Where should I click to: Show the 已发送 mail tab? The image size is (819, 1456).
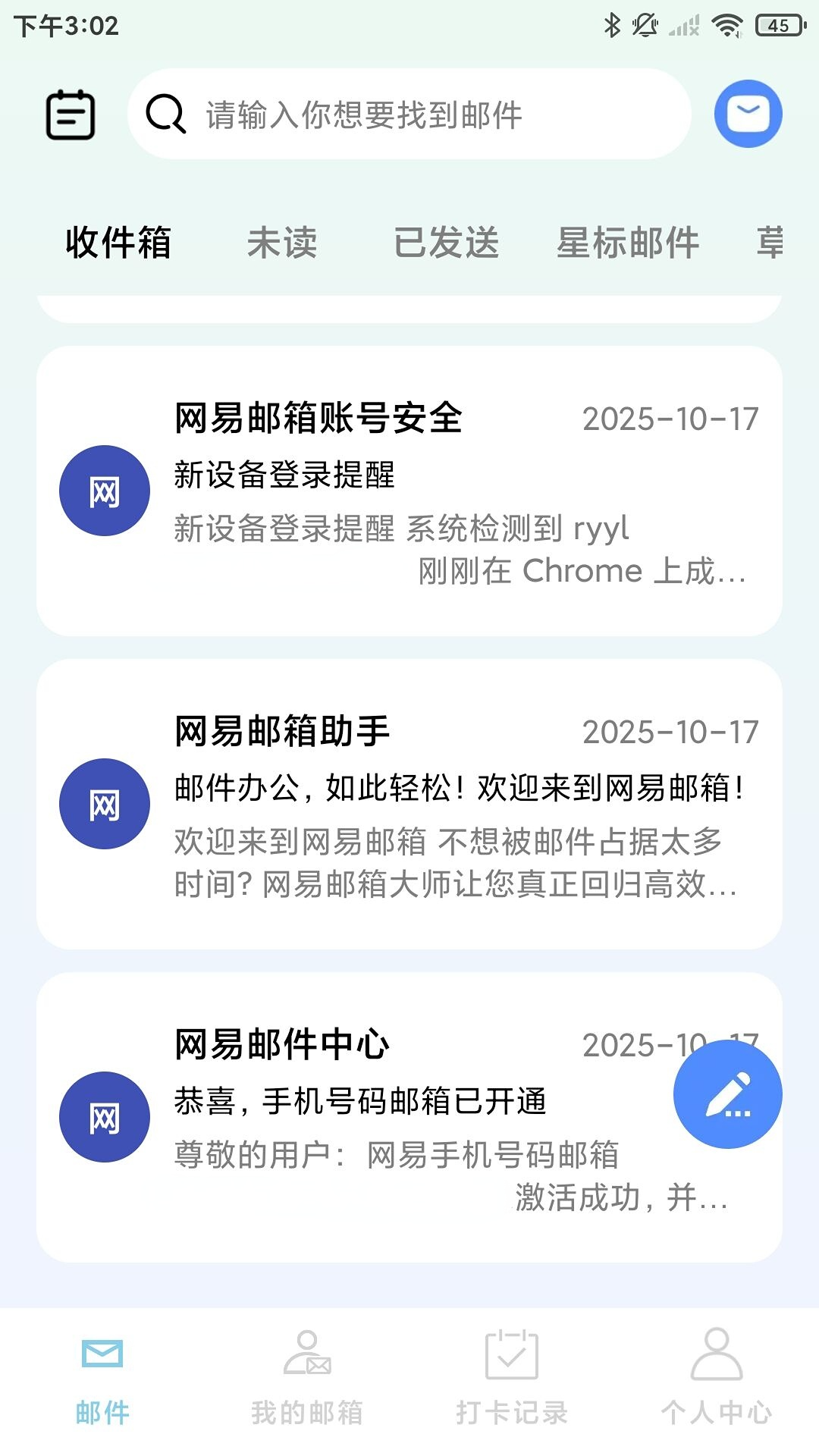pyautogui.click(x=446, y=243)
